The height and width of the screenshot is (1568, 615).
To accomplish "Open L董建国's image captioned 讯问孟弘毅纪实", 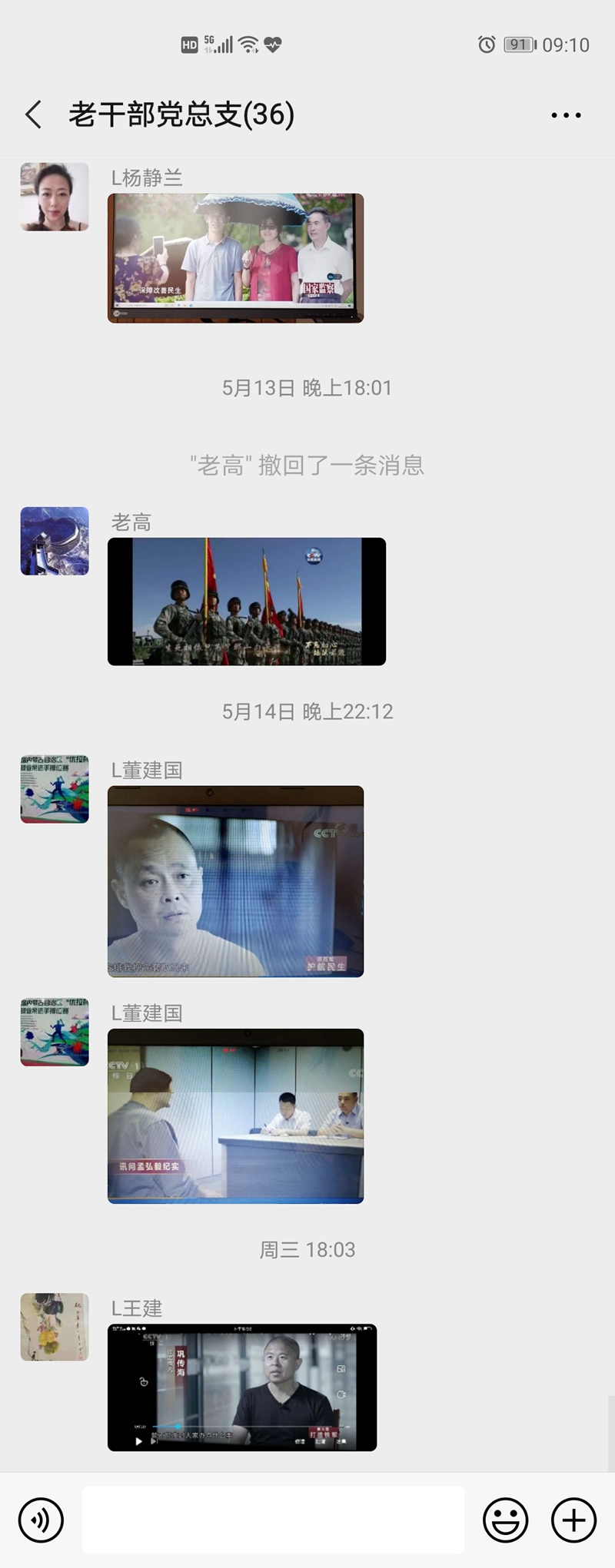I will [x=235, y=1116].
